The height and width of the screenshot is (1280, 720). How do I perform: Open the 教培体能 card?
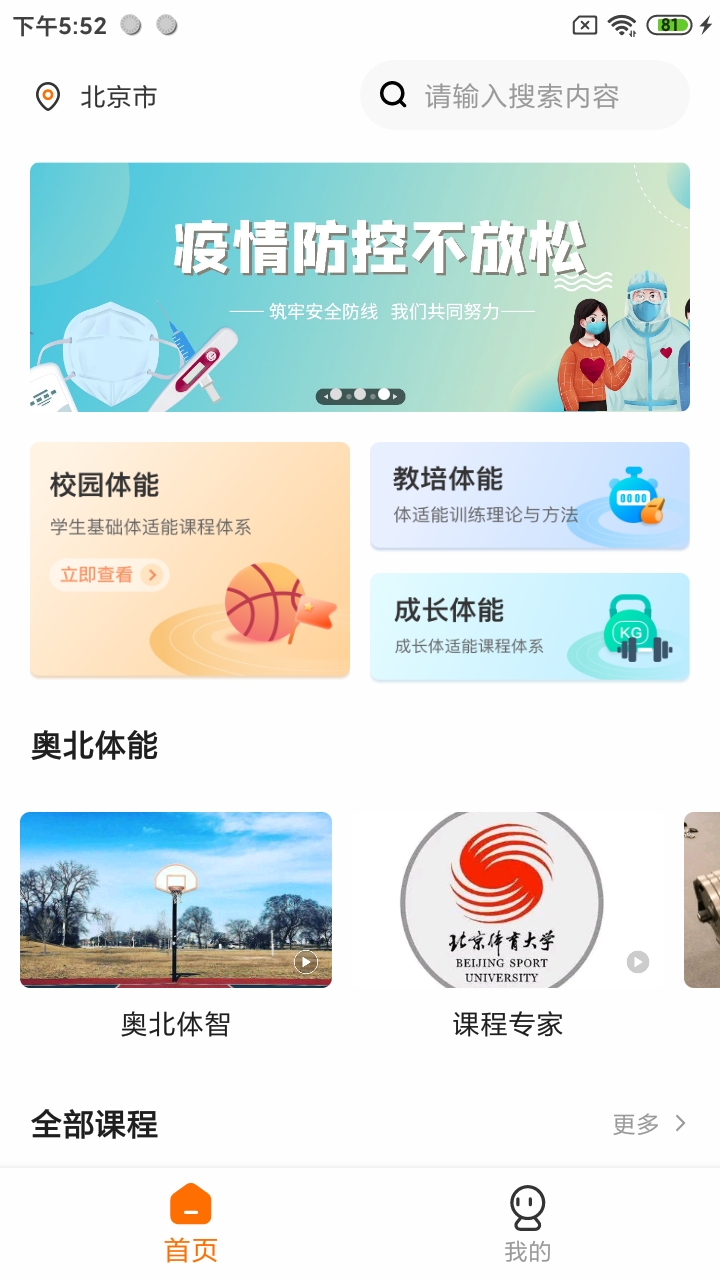[x=529, y=496]
